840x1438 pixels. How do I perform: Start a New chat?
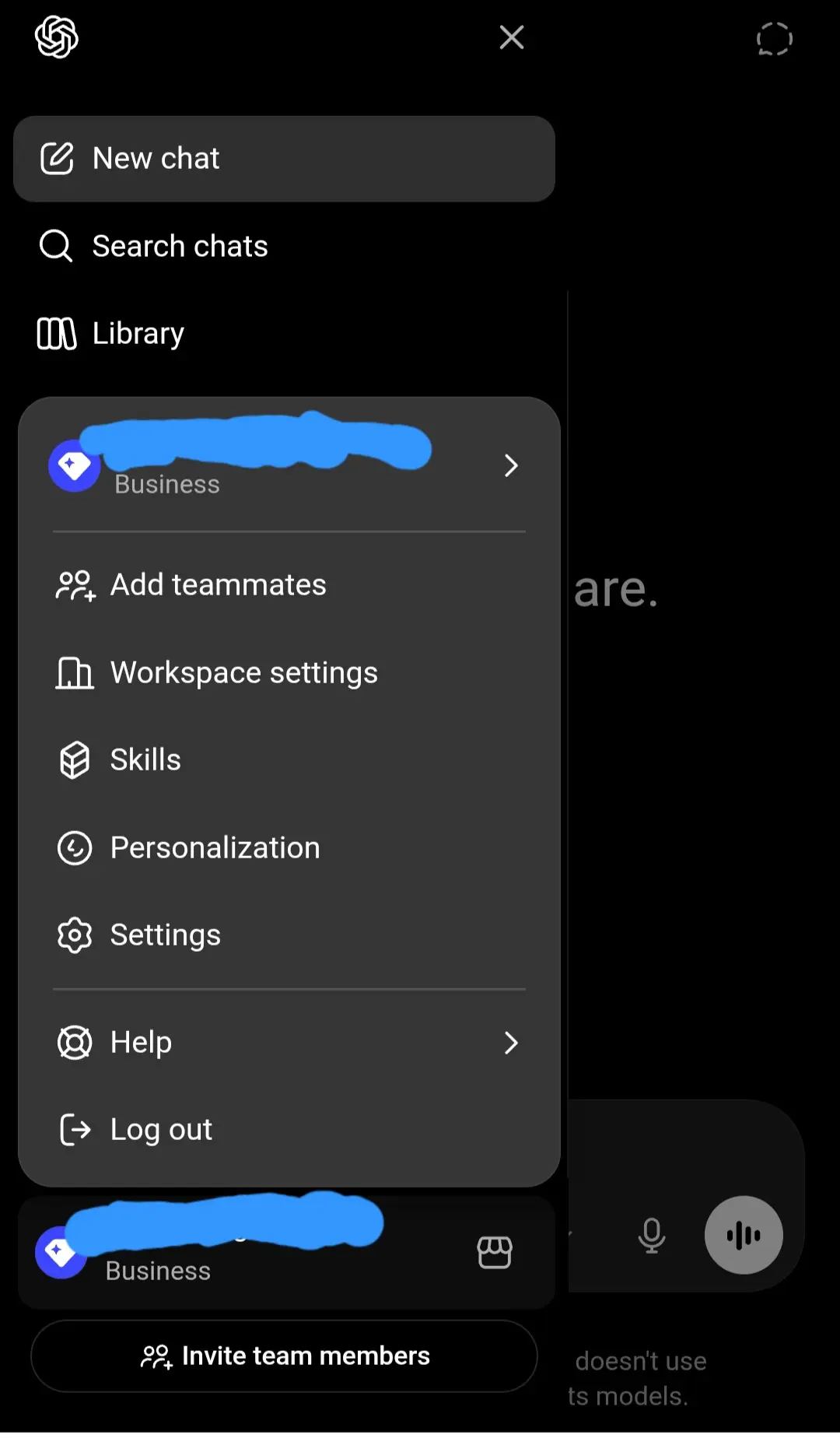[x=284, y=159]
